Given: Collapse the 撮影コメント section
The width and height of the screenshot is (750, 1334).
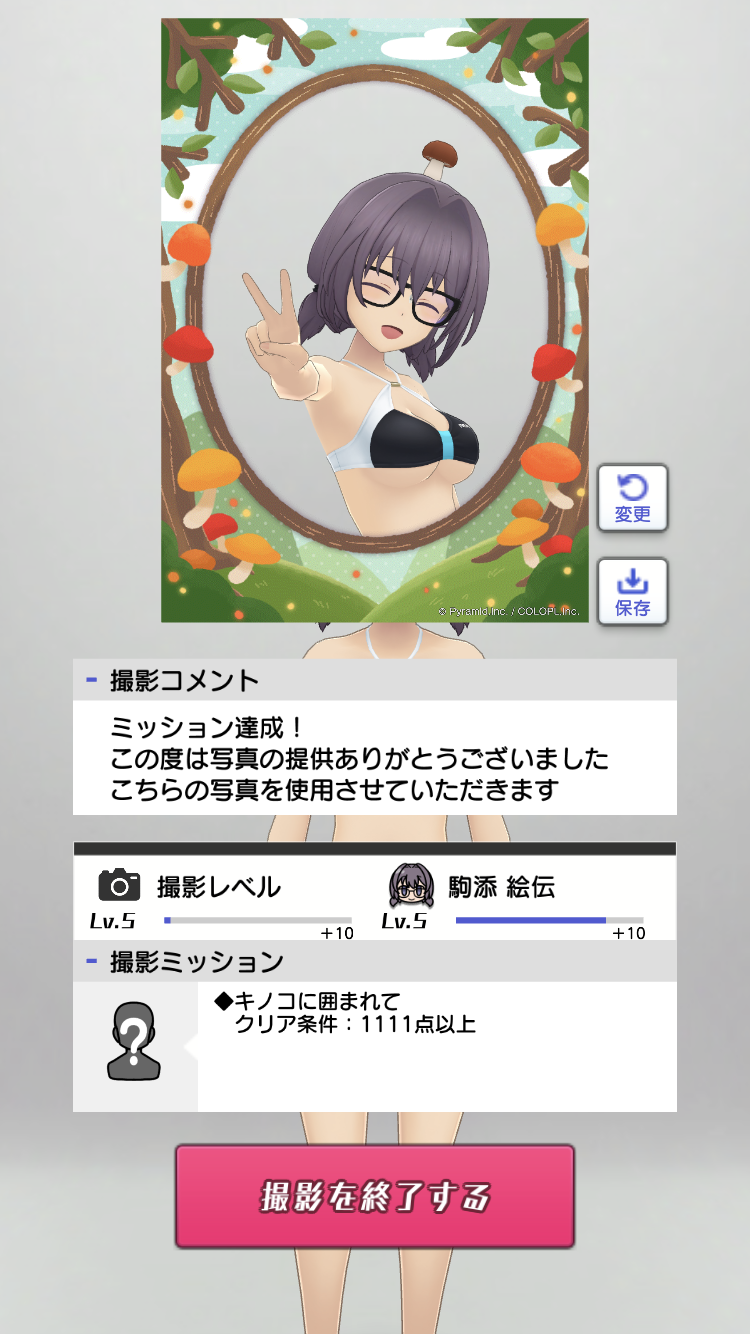Looking at the screenshot, I should (x=92, y=681).
